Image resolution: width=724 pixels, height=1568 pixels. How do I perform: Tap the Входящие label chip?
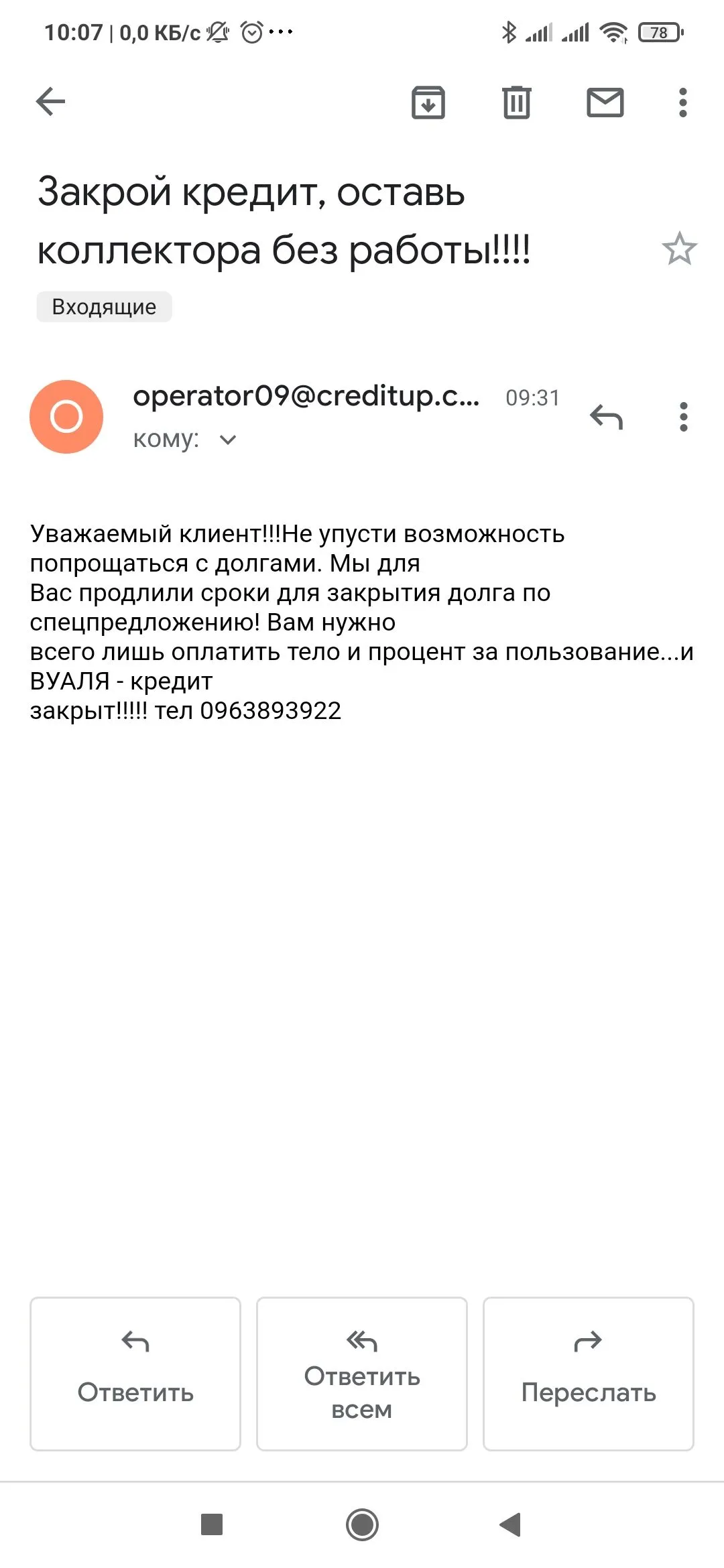pyautogui.click(x=104, y=307)
